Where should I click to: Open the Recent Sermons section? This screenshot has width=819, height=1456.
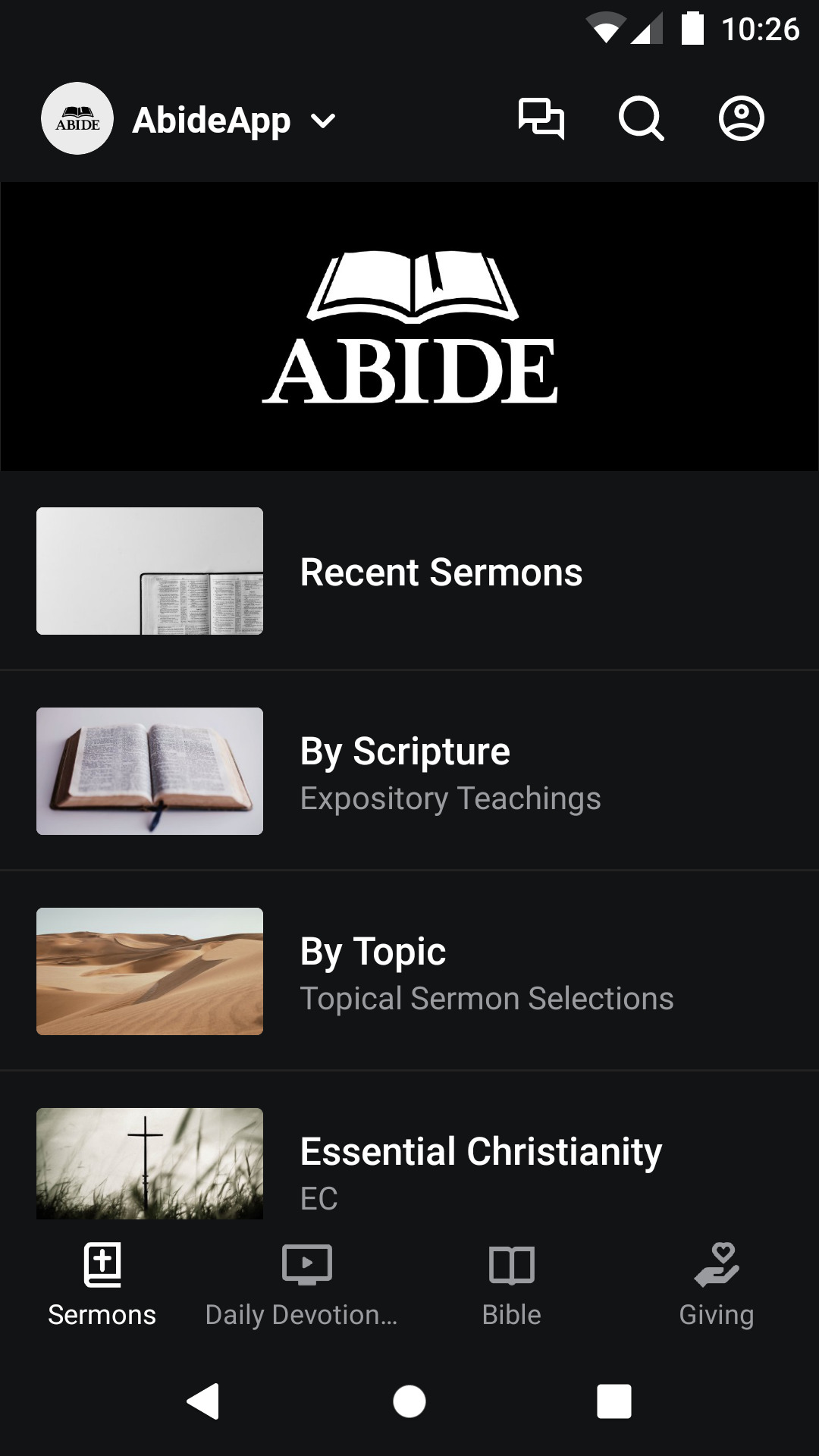441,573
